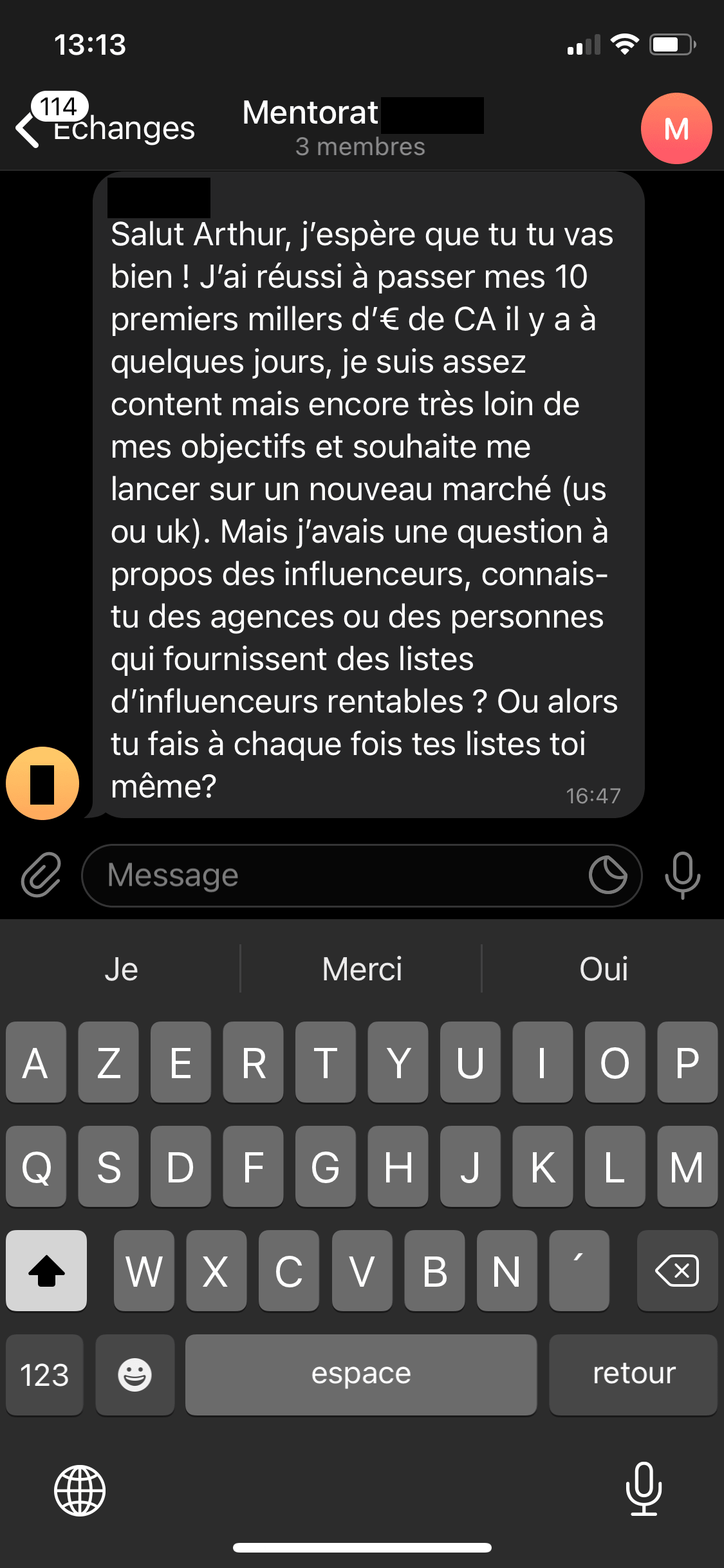Open the group avatar with letter M
Image resolution: width=724 pixels, height=1568 pixels.
point(676,129)
